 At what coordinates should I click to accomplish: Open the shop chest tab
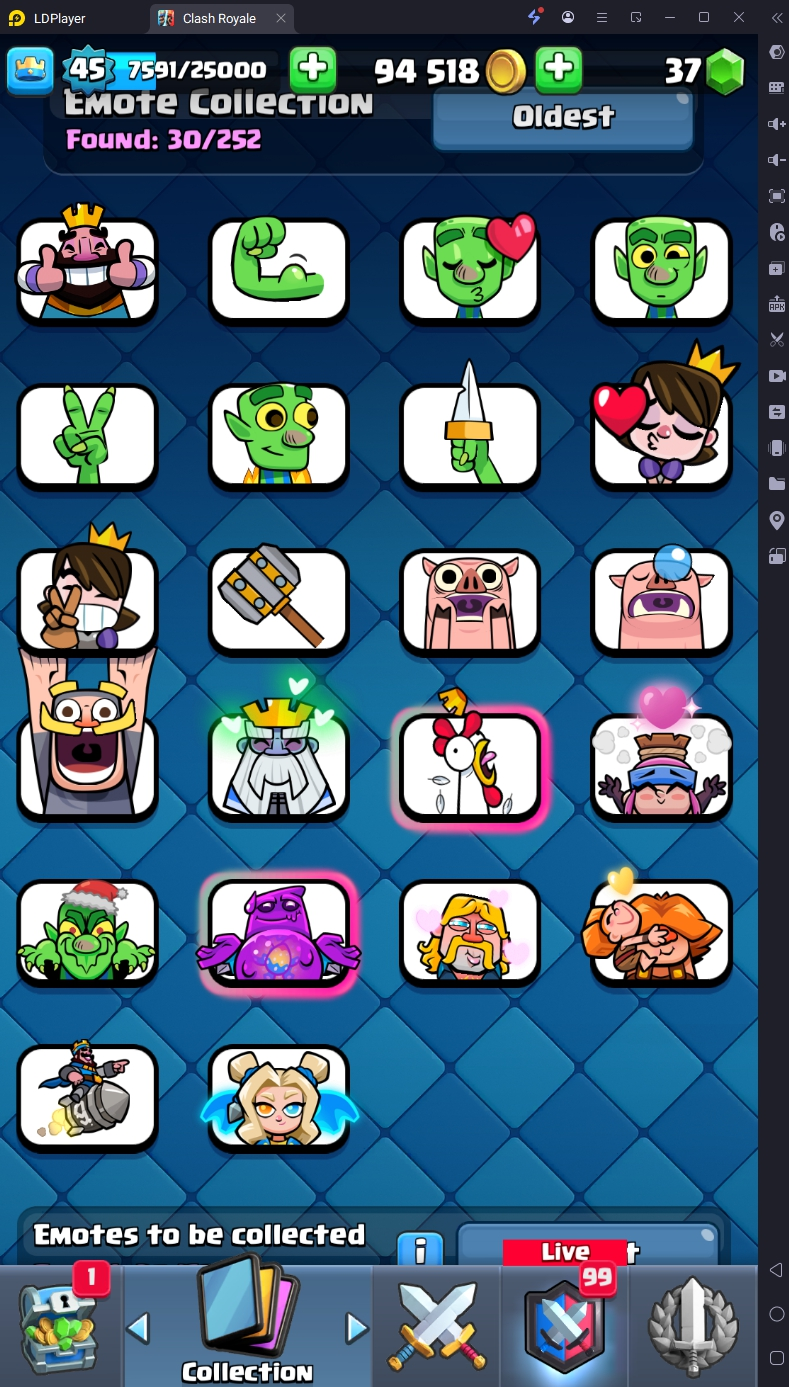pyautogui.click(x=60, y=1326)
